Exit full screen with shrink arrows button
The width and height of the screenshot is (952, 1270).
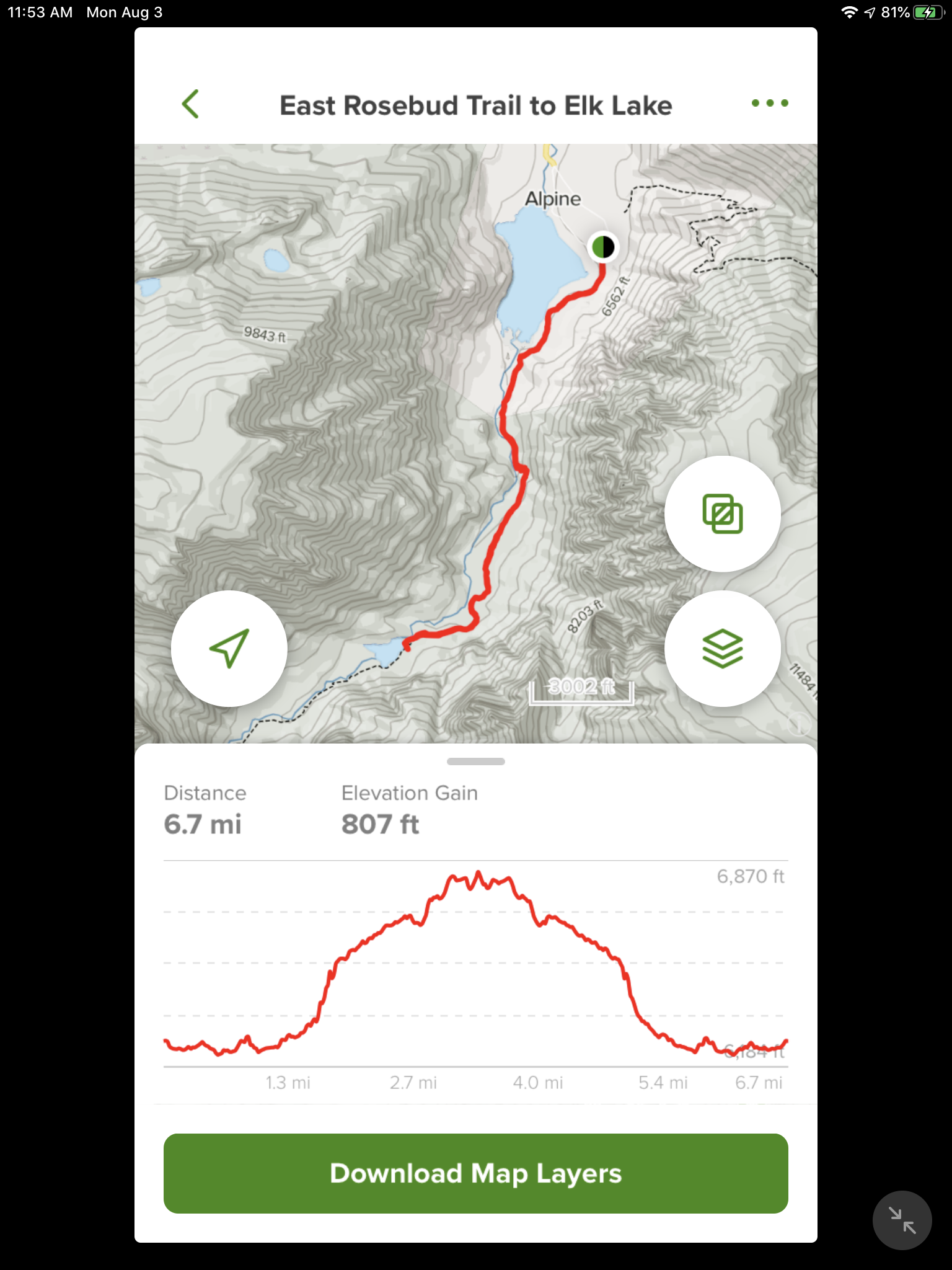pos(902,1220)
